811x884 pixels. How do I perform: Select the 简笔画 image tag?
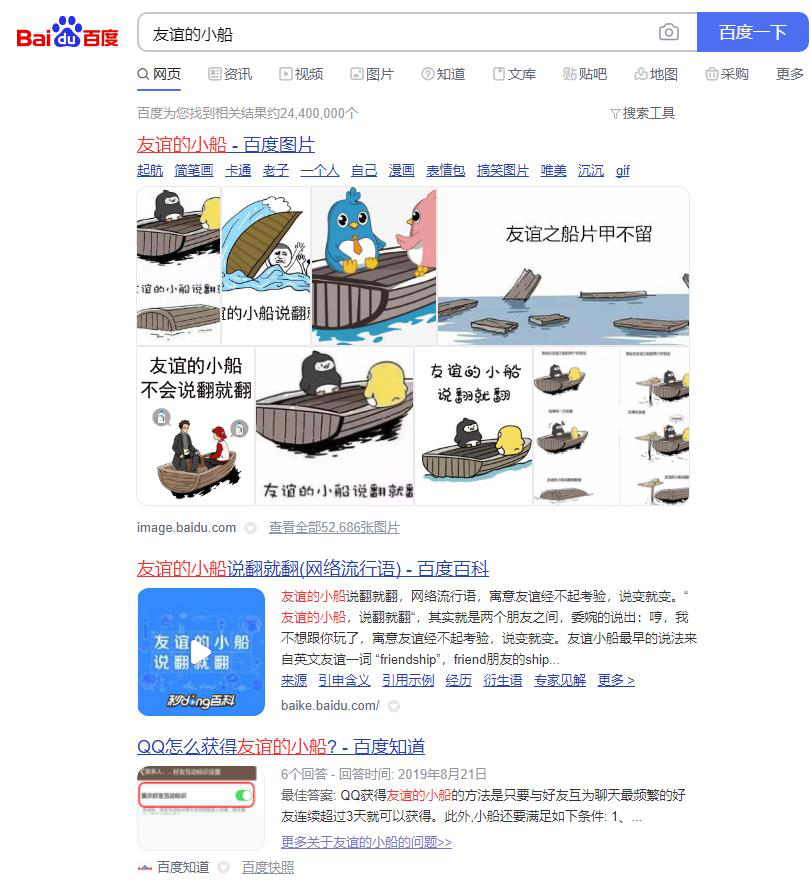(x=194, y=171)
